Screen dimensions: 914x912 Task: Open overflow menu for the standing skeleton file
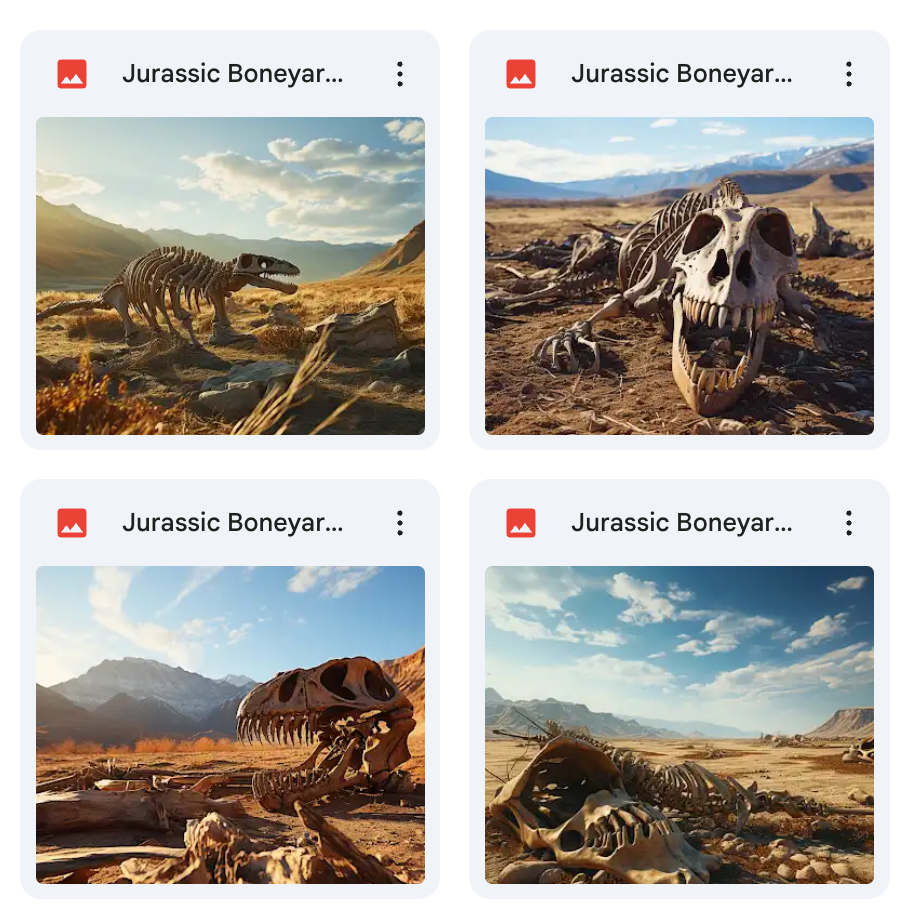click(399, 74)
